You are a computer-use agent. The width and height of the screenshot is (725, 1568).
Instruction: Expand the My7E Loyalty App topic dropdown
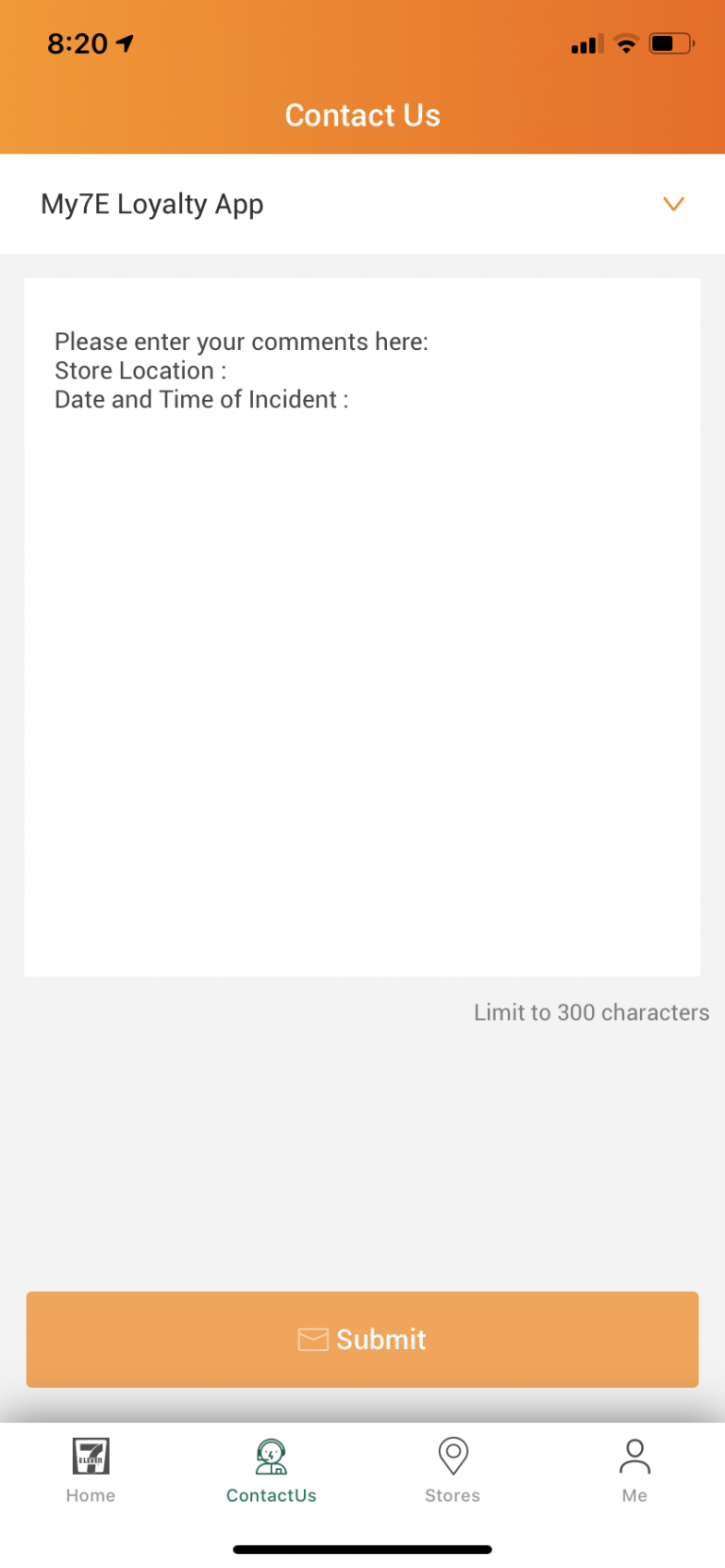point(672,204)
